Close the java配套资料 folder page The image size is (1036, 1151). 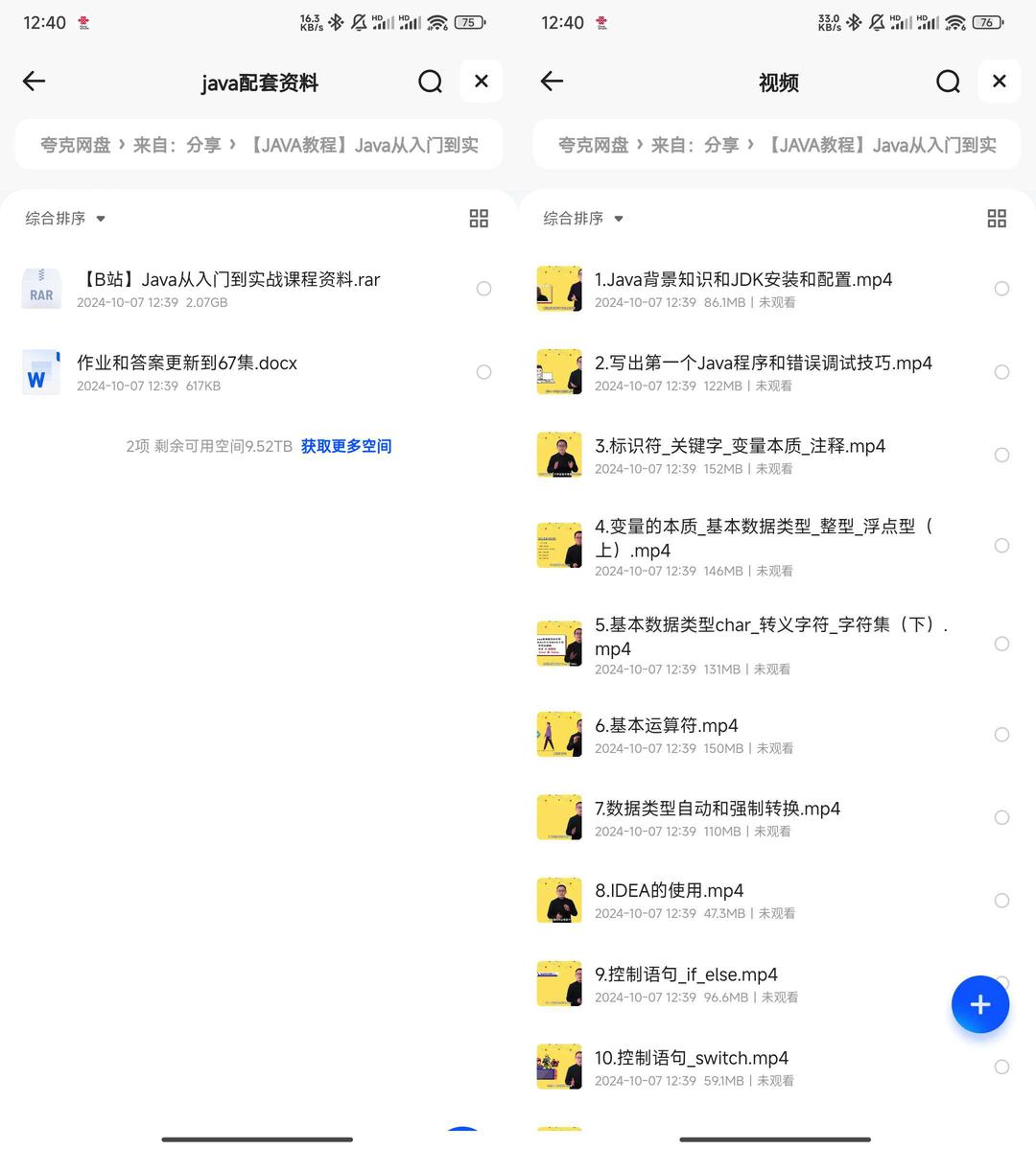pos(482,82)
